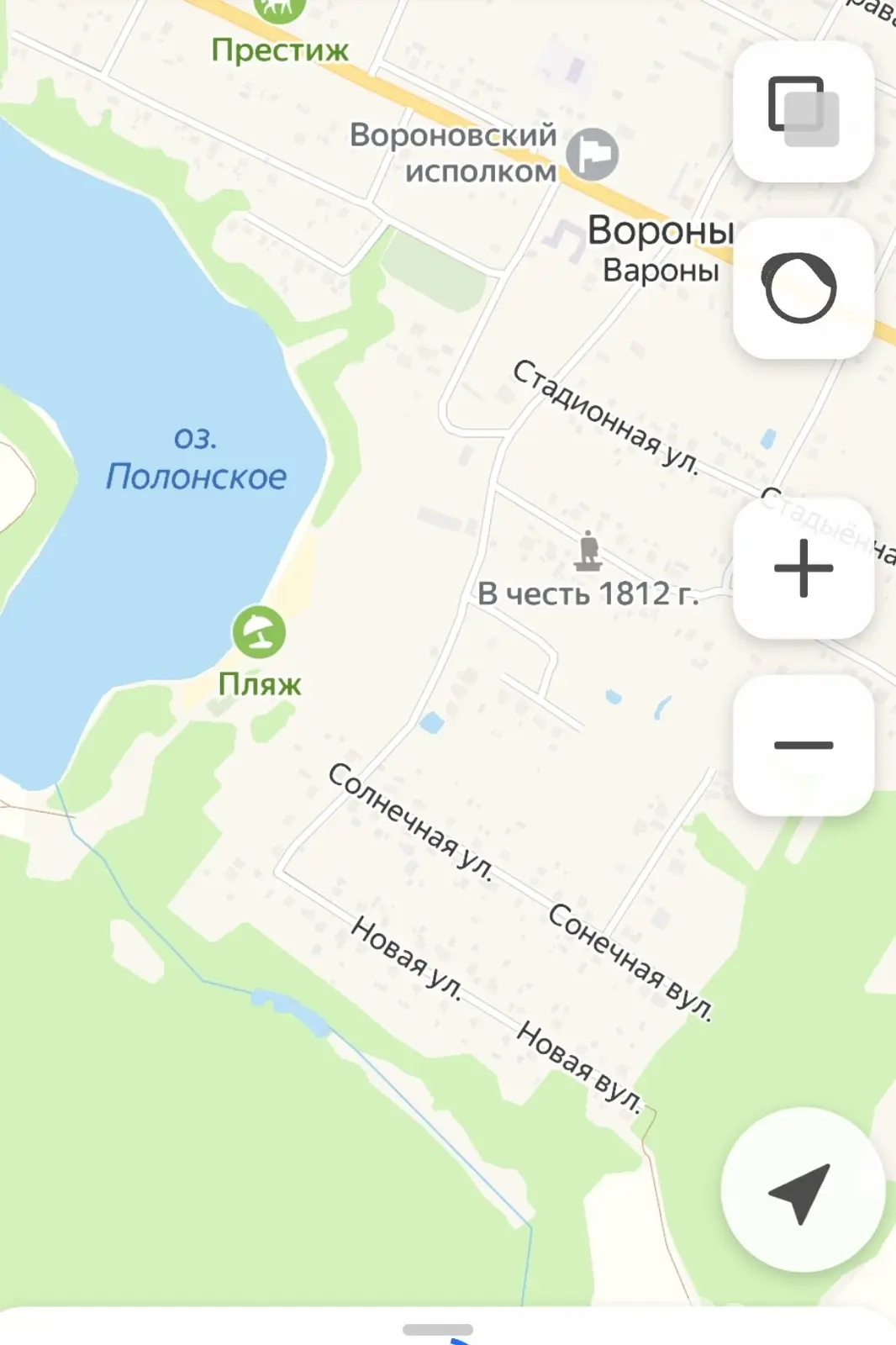Tap the Престиж place marker
Screen dimensions: 896x1345
278,10
